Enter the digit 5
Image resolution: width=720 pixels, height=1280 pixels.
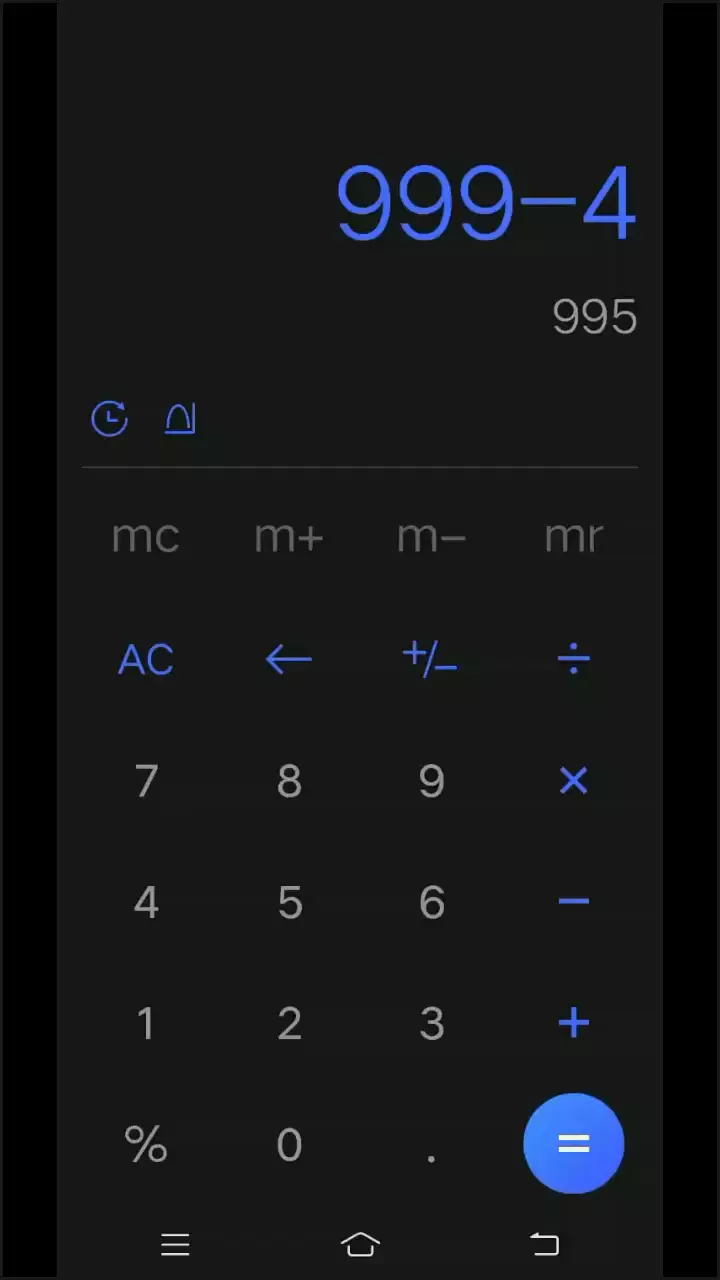click(x=289, y=903)
